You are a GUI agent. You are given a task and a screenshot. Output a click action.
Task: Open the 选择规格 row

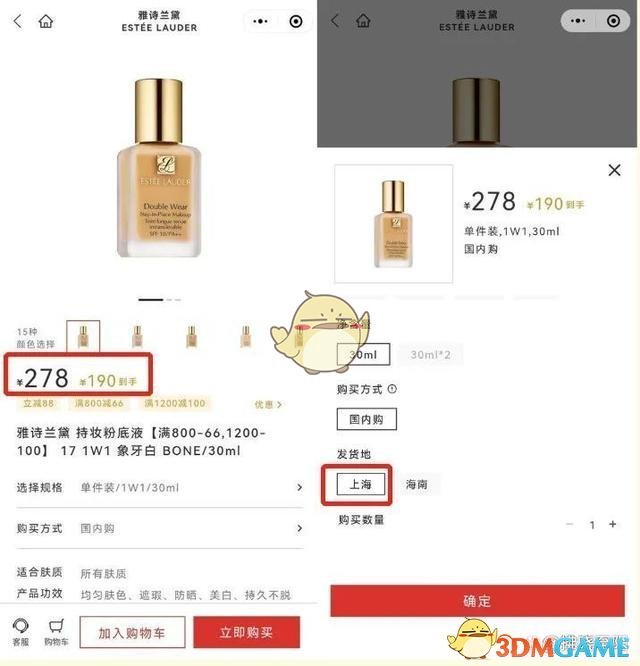(x=160, y=487)
